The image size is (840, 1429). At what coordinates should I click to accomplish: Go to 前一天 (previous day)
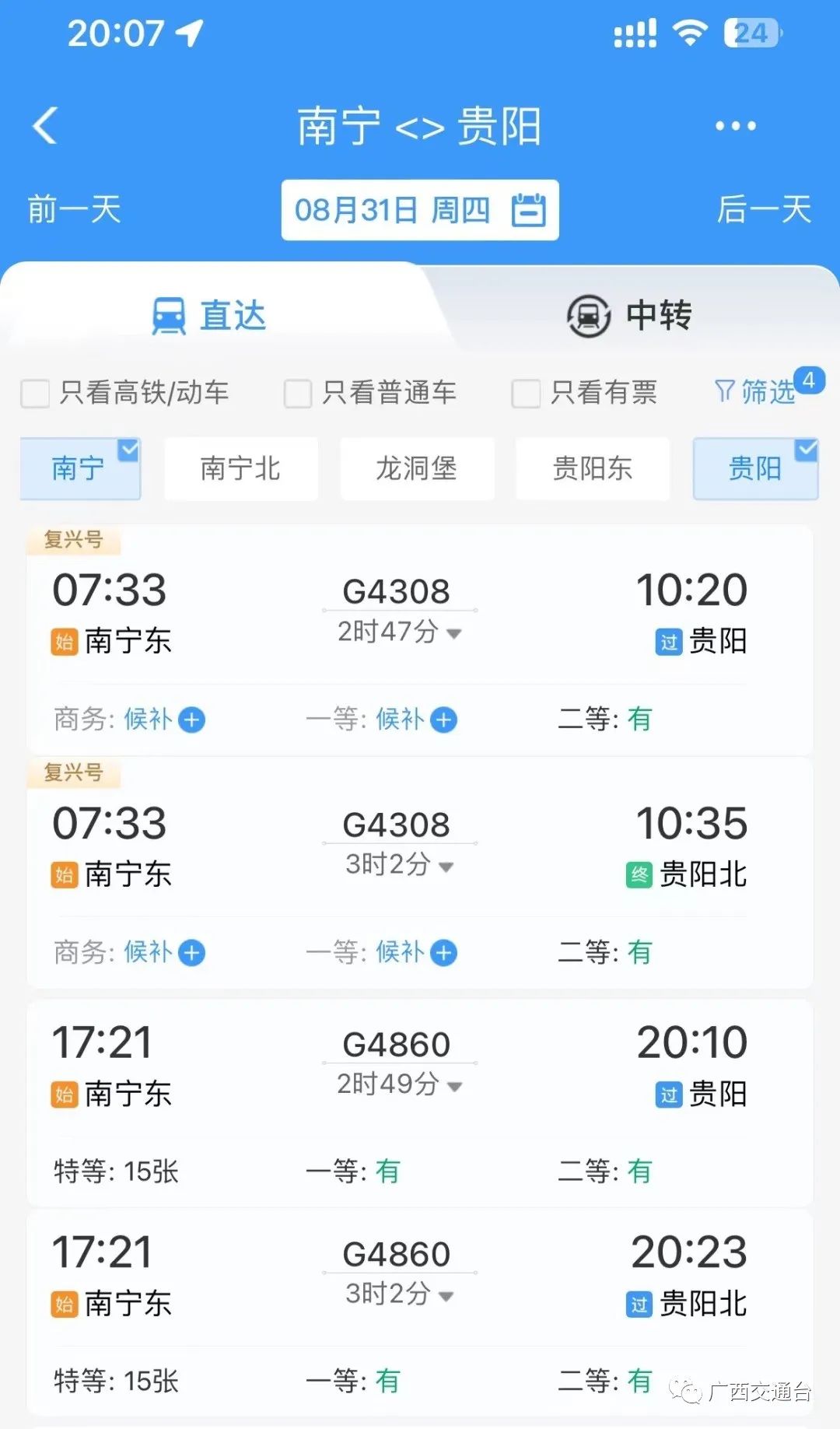[x=75, y=210]
